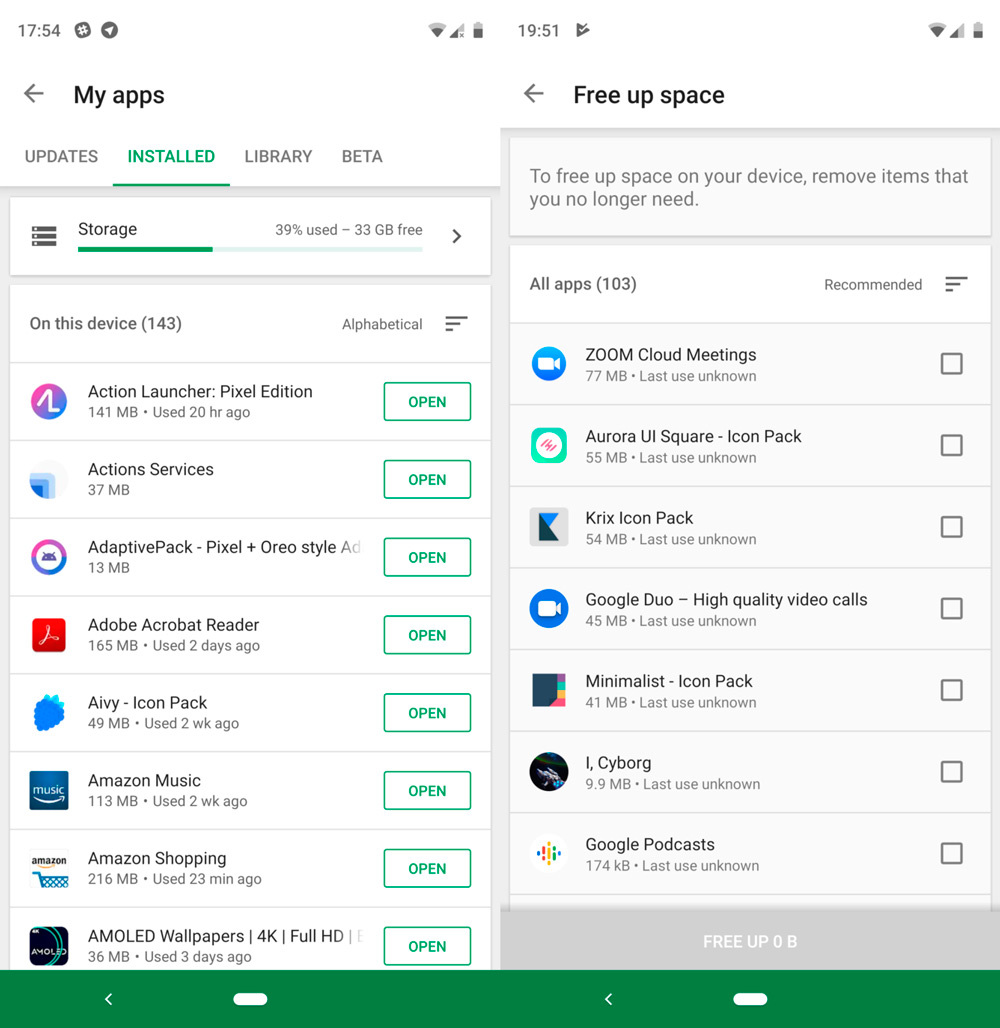Tick the I, Cyborg checkbox
1000x1028 pixels.
pos(951,772)
